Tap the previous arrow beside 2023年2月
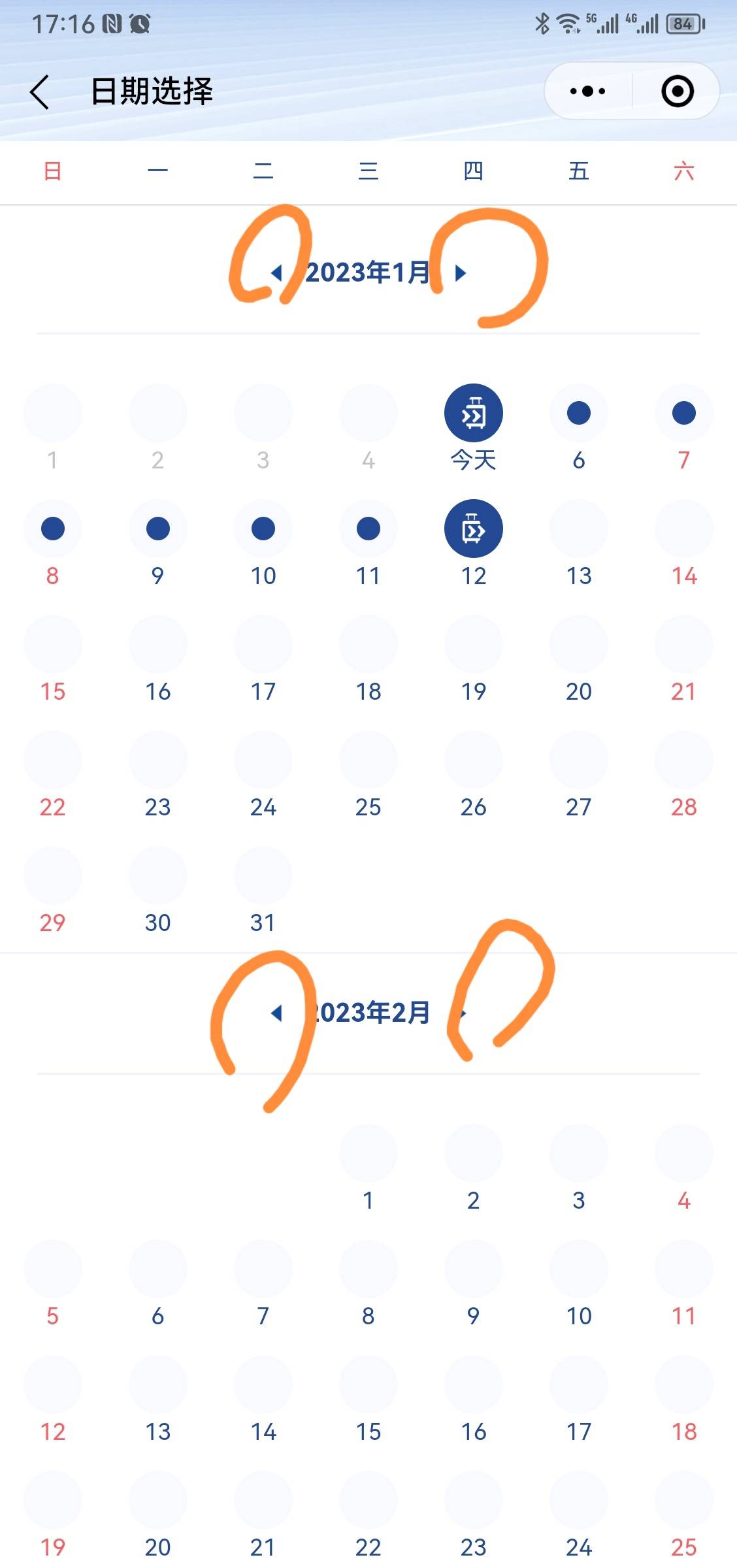Viewport: 737px width, 1568px height. pos(276,1013)
